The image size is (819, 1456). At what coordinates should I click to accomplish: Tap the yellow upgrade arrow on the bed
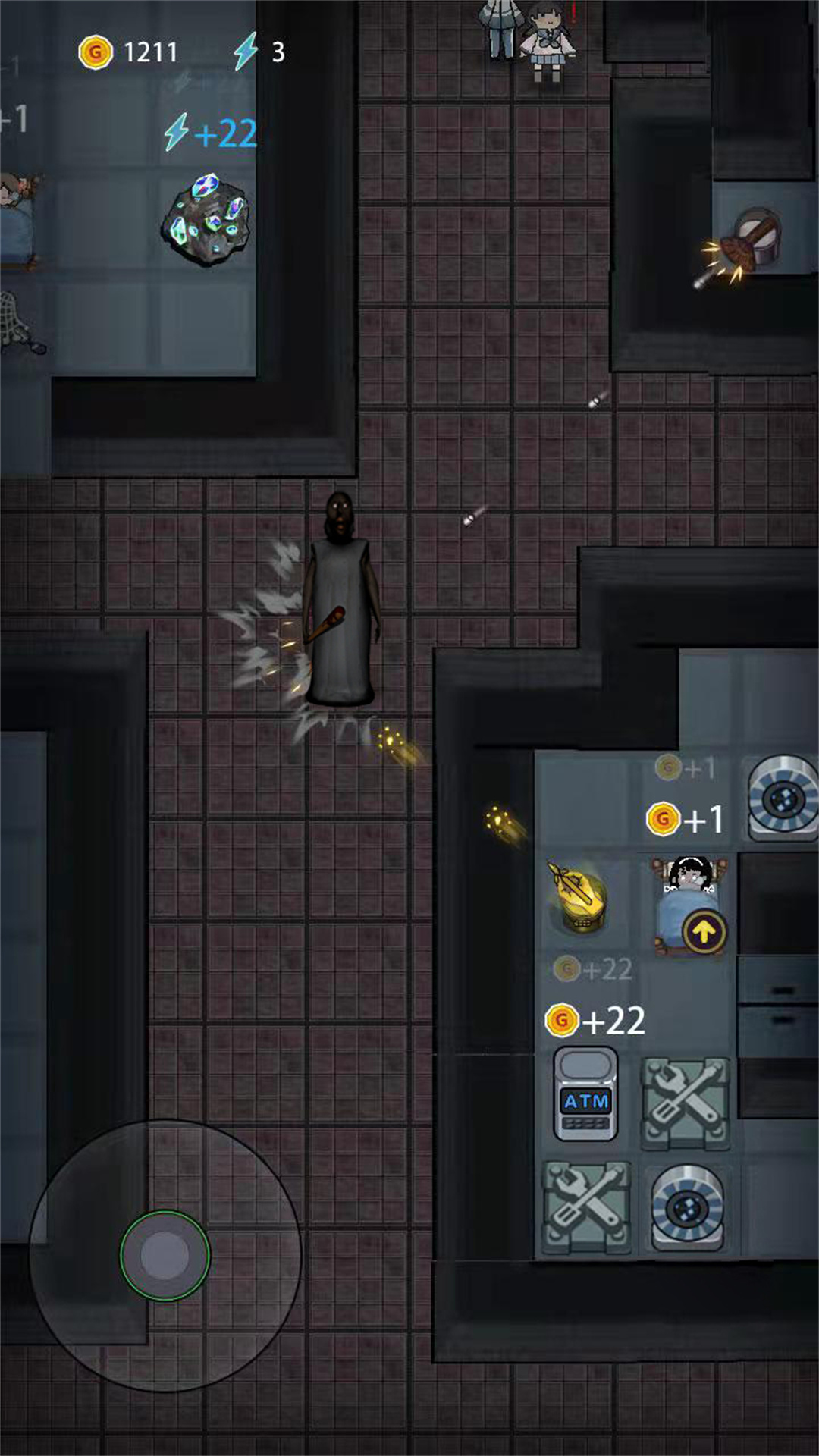[x=704, y=932]
